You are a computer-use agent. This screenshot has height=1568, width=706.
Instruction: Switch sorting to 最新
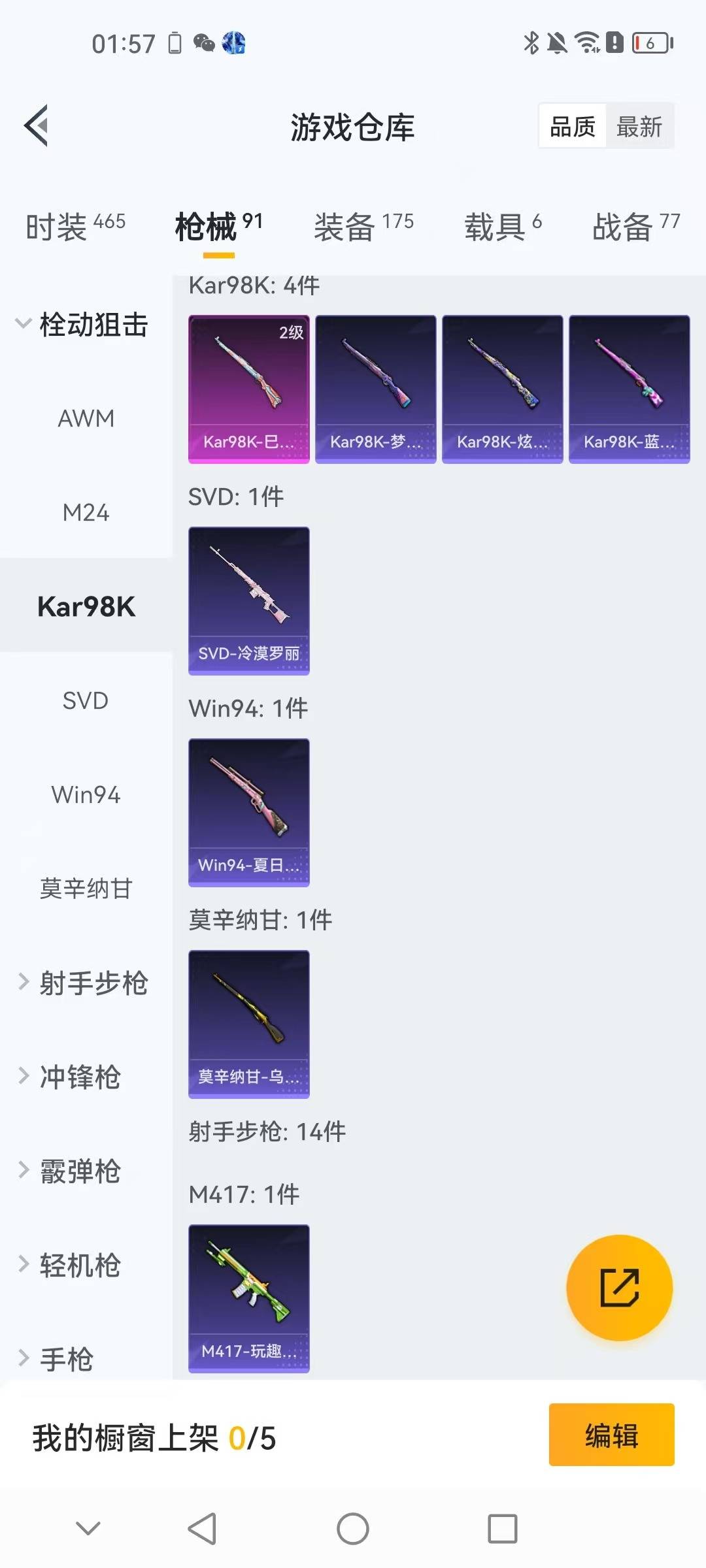click(639, 125)
